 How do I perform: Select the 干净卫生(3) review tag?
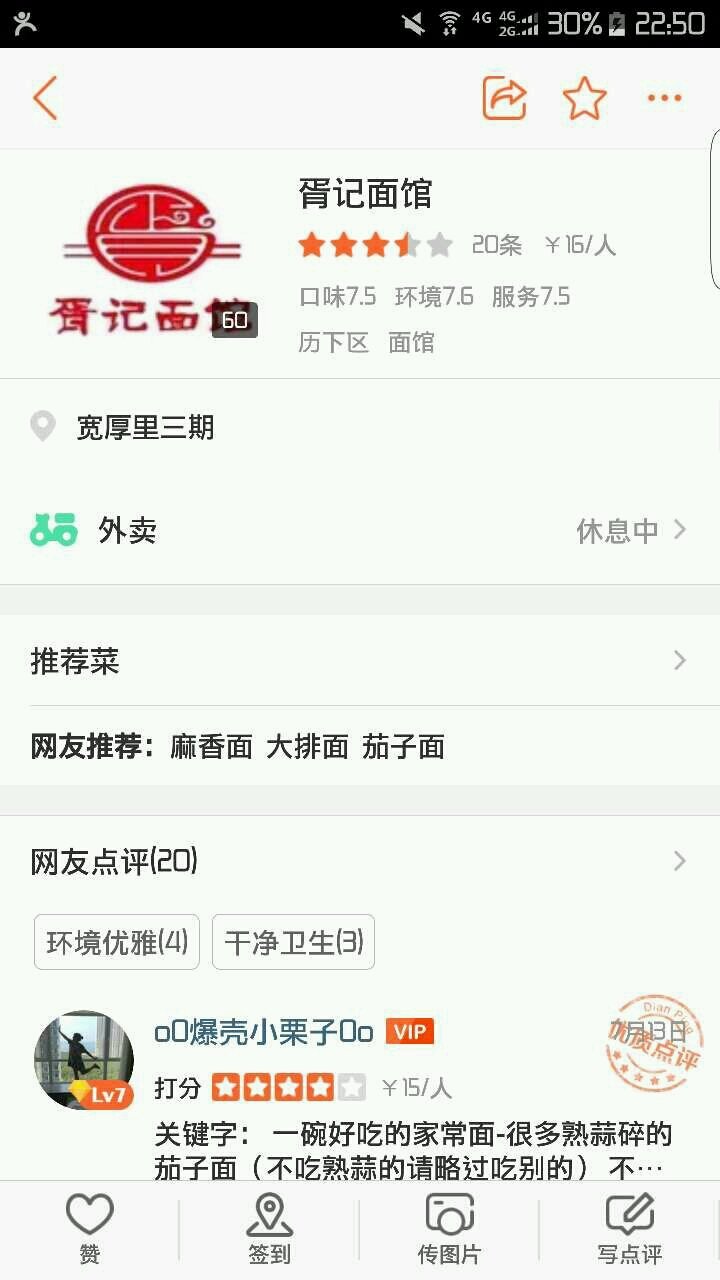[x=293, y=942]
